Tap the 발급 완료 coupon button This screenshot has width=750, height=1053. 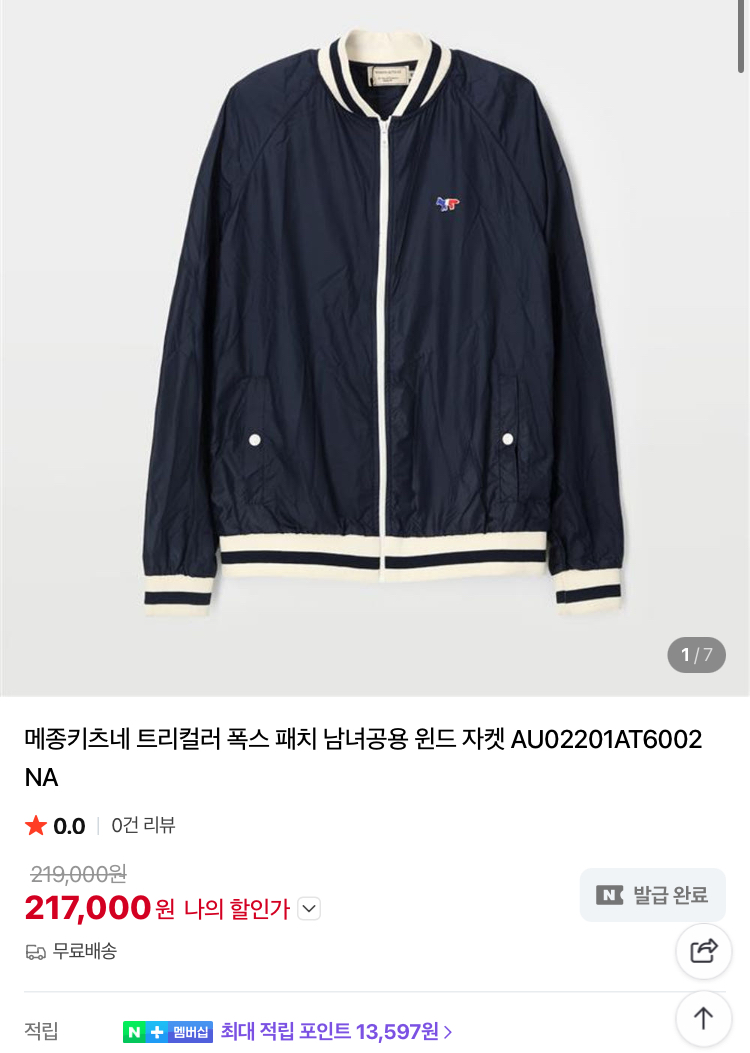[x=652, y=895]
